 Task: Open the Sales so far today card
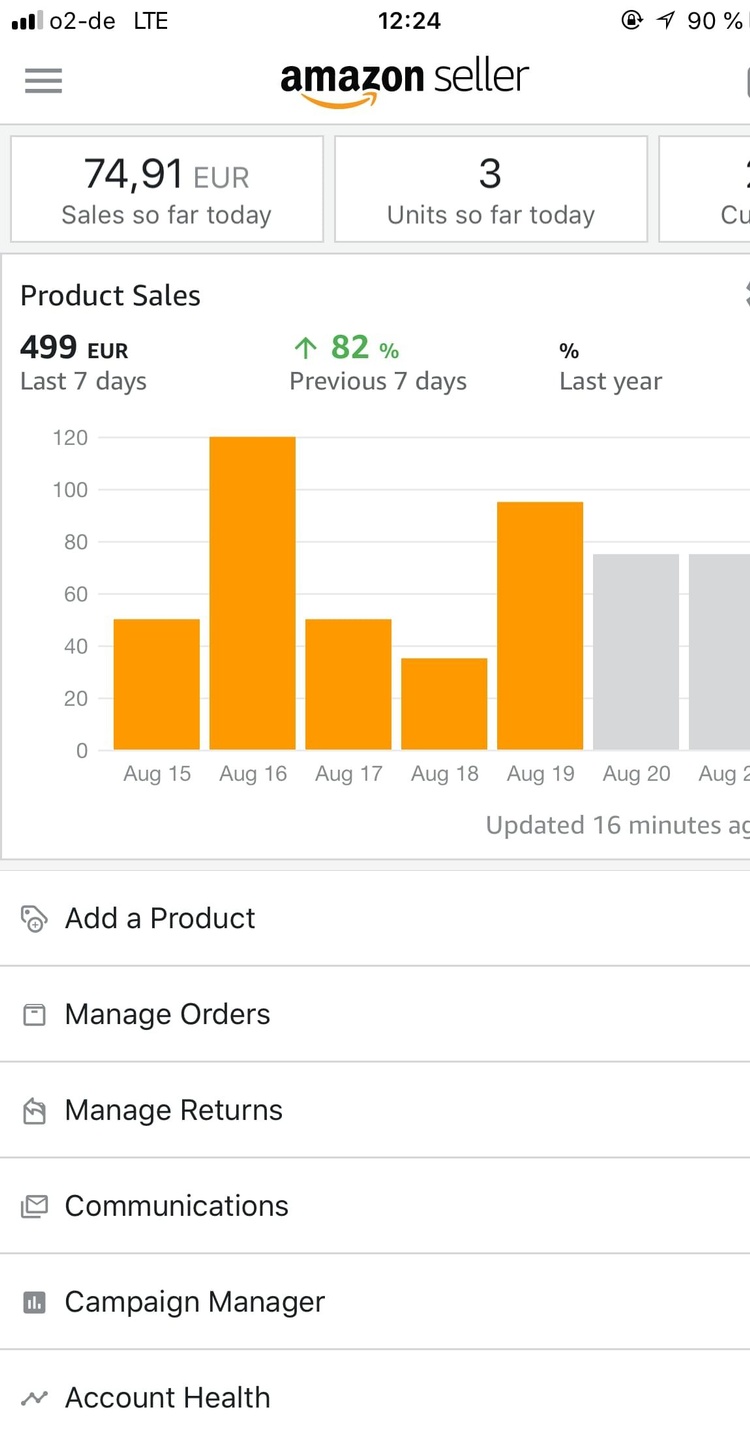pyautogui.click(x=167, y=189)
